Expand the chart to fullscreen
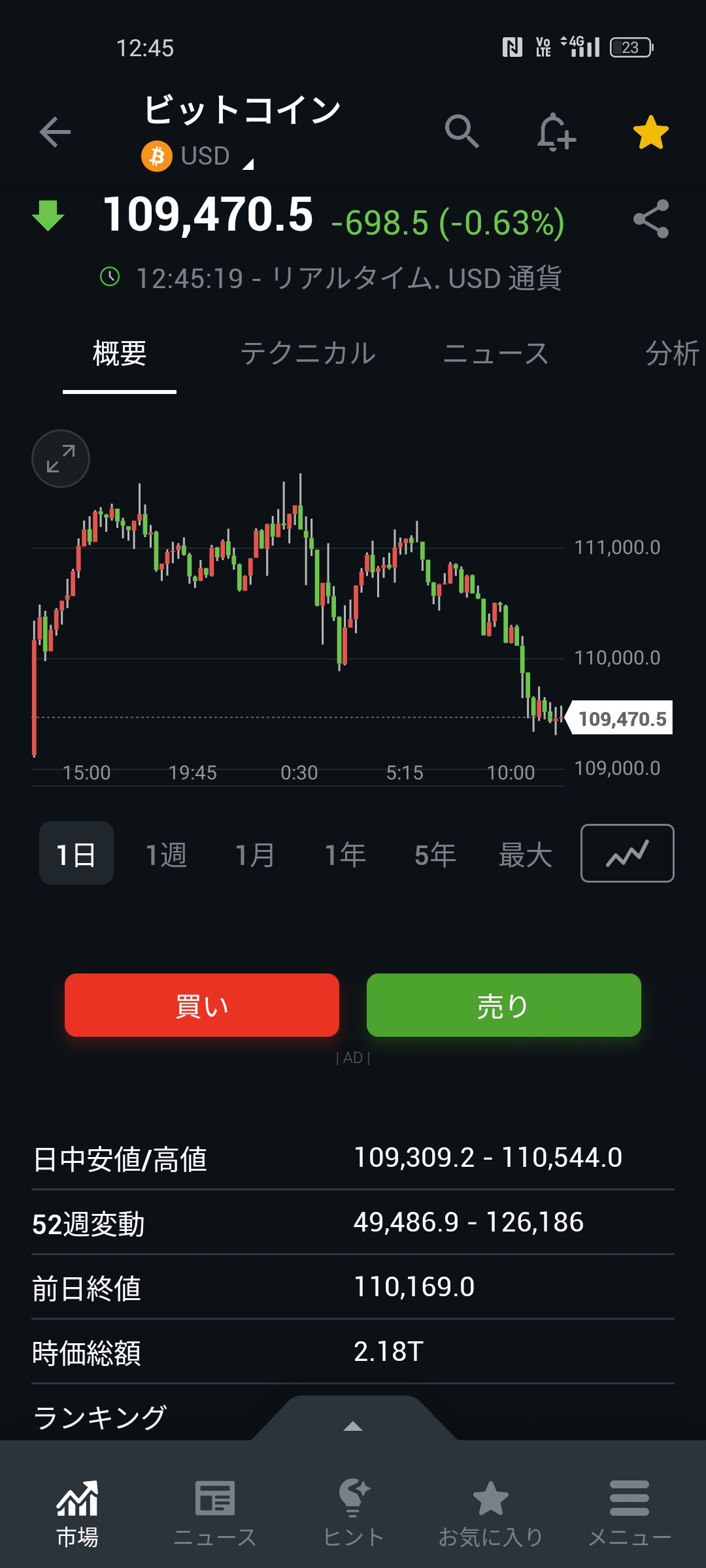This screenshot has width=706, height=1568. click(x=61, y=459)
